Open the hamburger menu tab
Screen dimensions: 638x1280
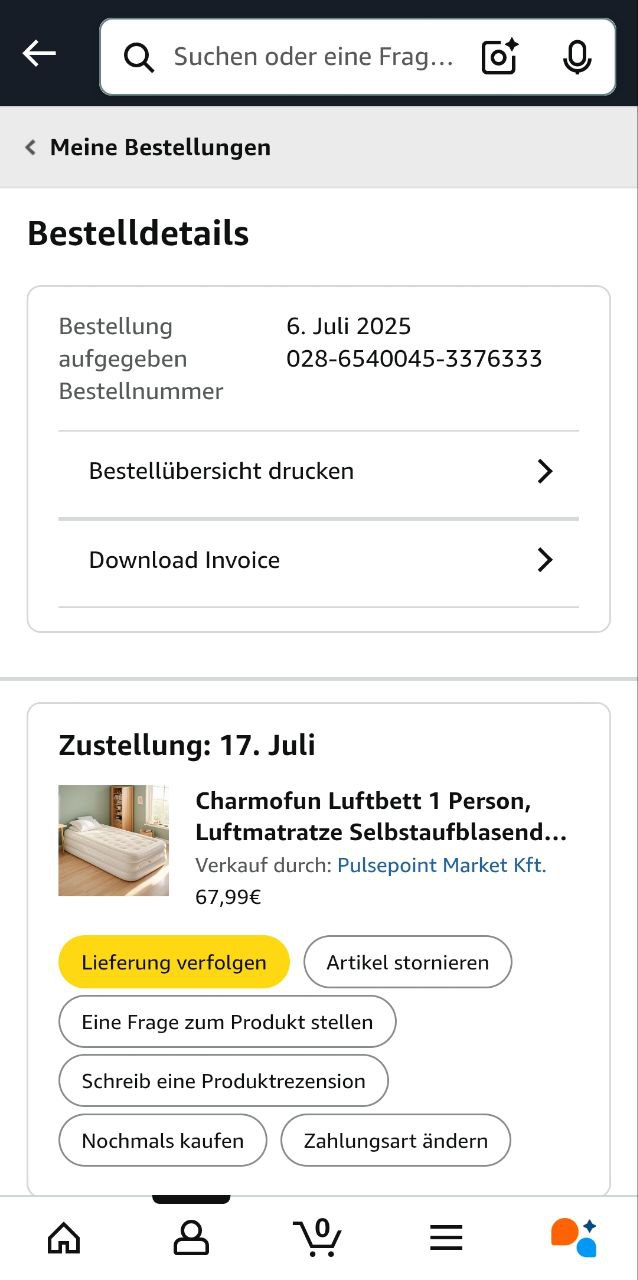coord(446,1238)
